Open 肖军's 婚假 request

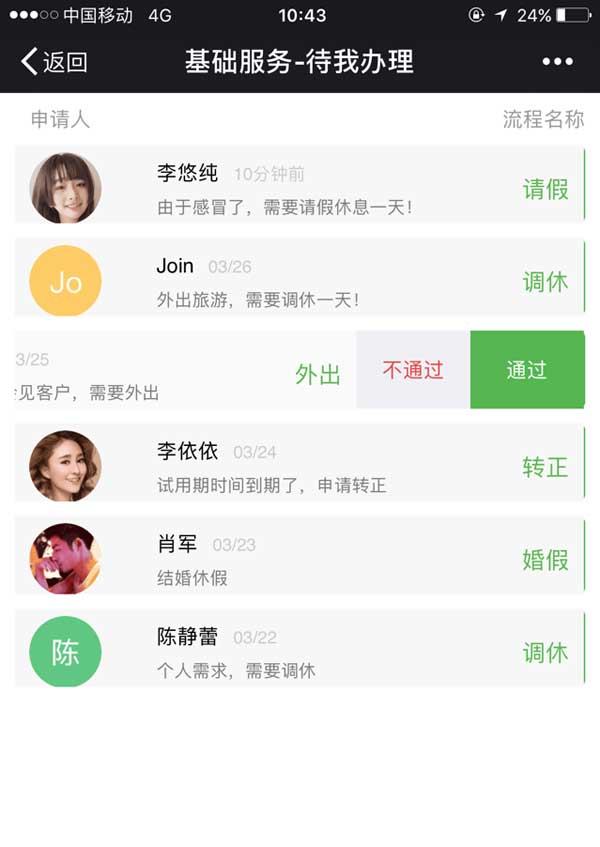tap(300, 558)
